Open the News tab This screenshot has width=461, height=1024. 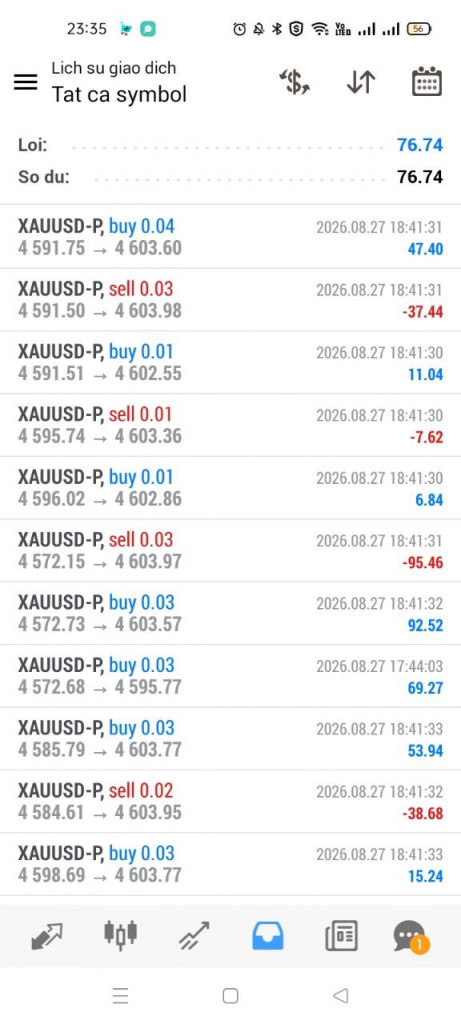(342, 936)
